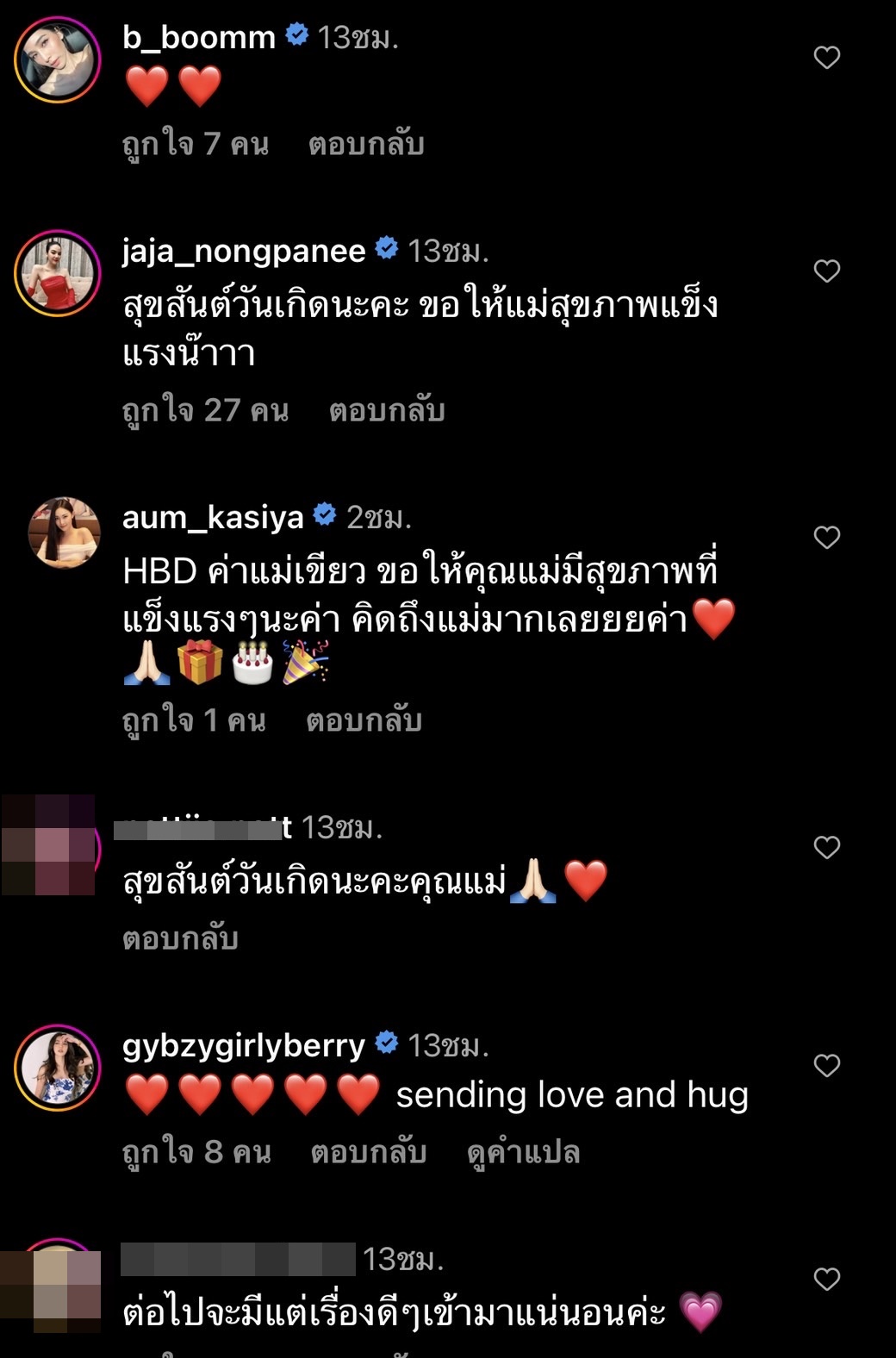View likes on jaja_nongpanee's comment
Viewport: 896px width, 1358px height.
[205, 410]
